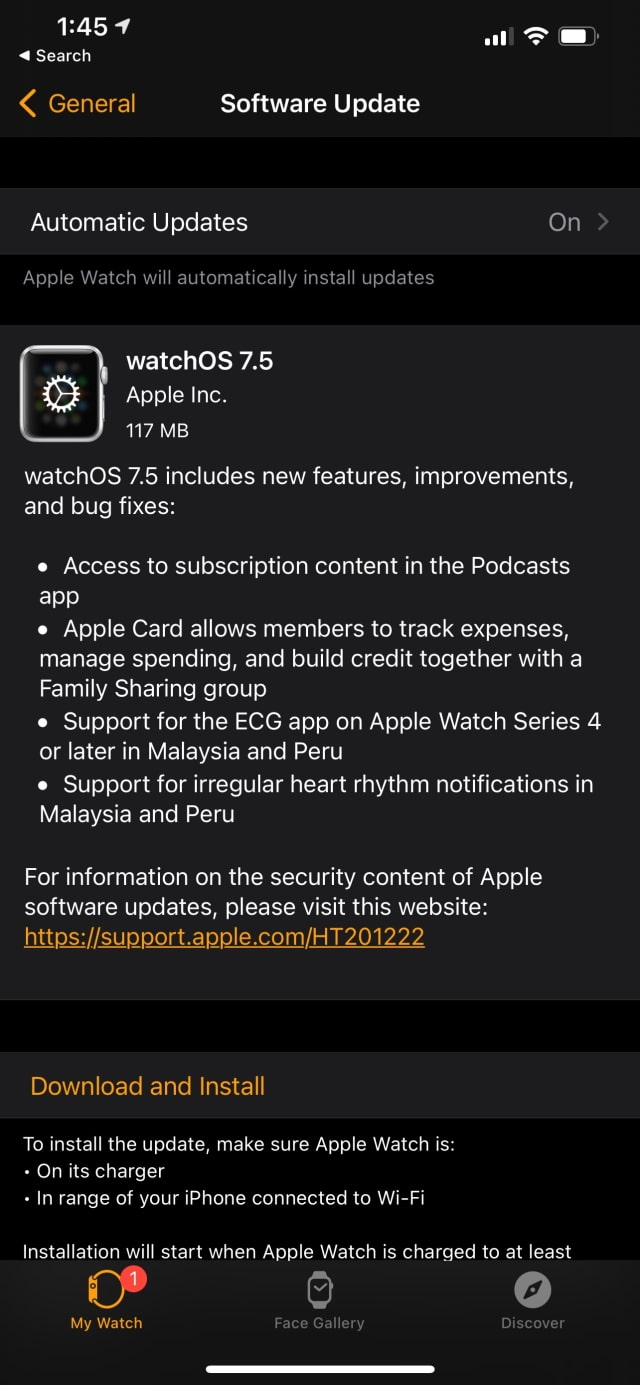Tap Download and Install
640x1385 pixels.
tap(148, 1086)
